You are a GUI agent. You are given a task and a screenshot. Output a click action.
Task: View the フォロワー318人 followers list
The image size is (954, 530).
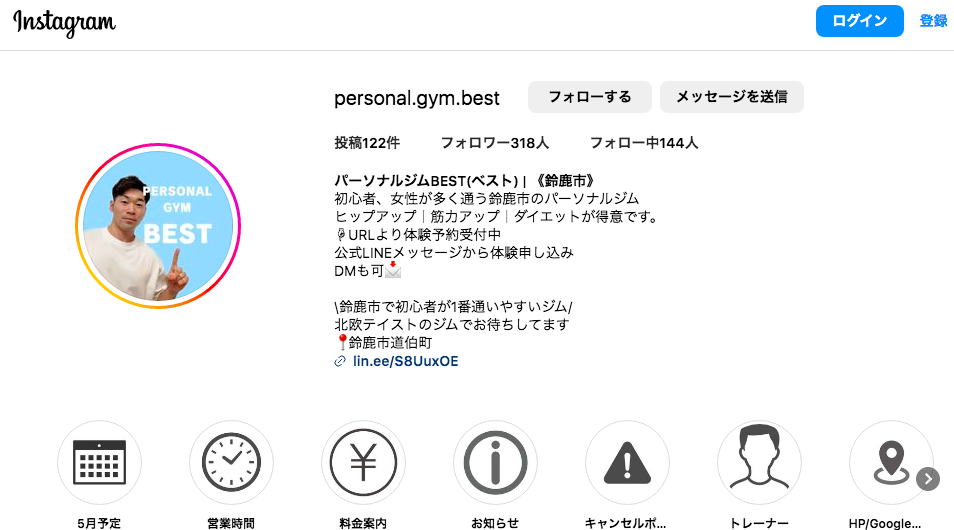coord(495,143)
